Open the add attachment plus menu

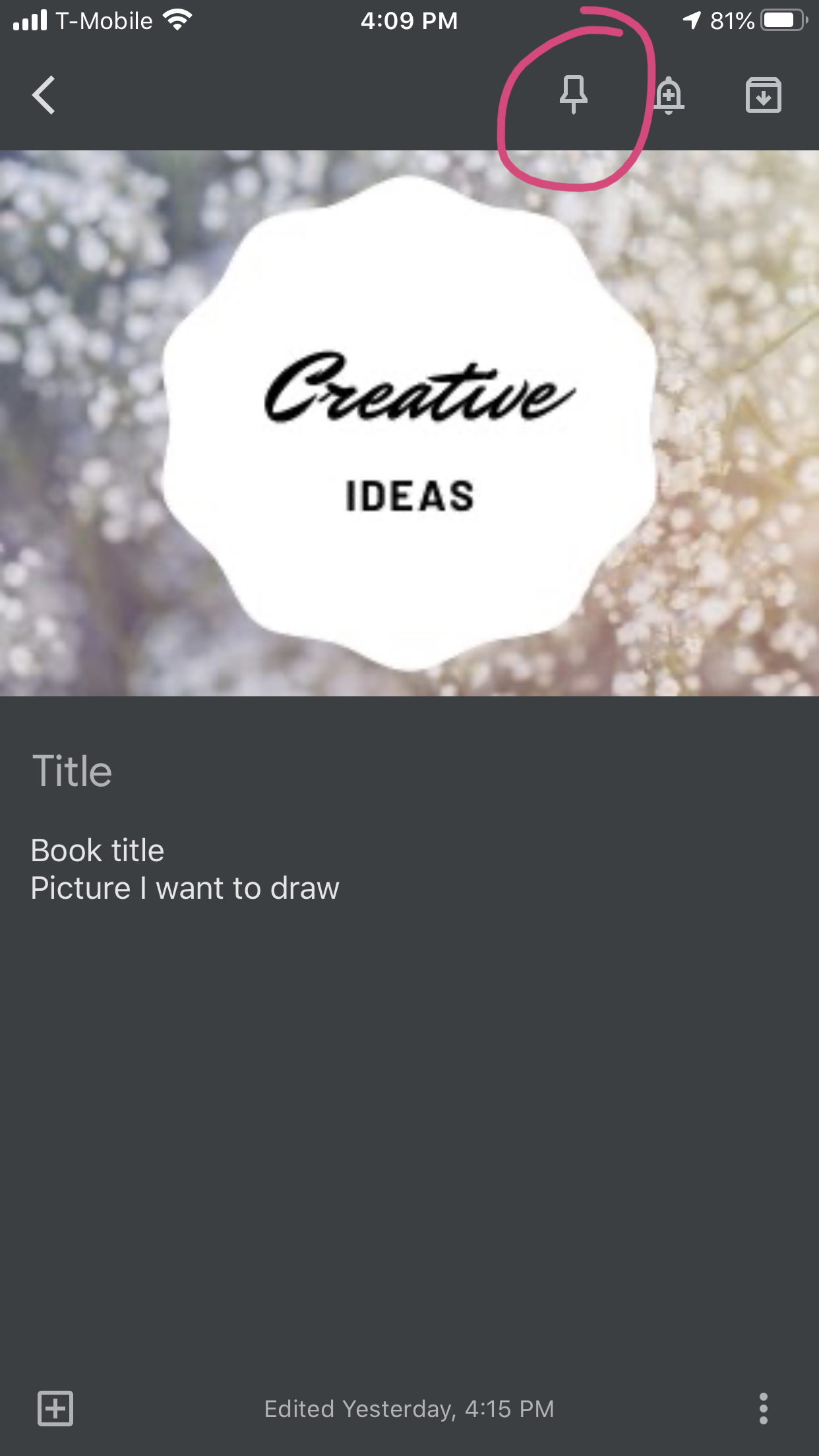[x=55, y=1409]
